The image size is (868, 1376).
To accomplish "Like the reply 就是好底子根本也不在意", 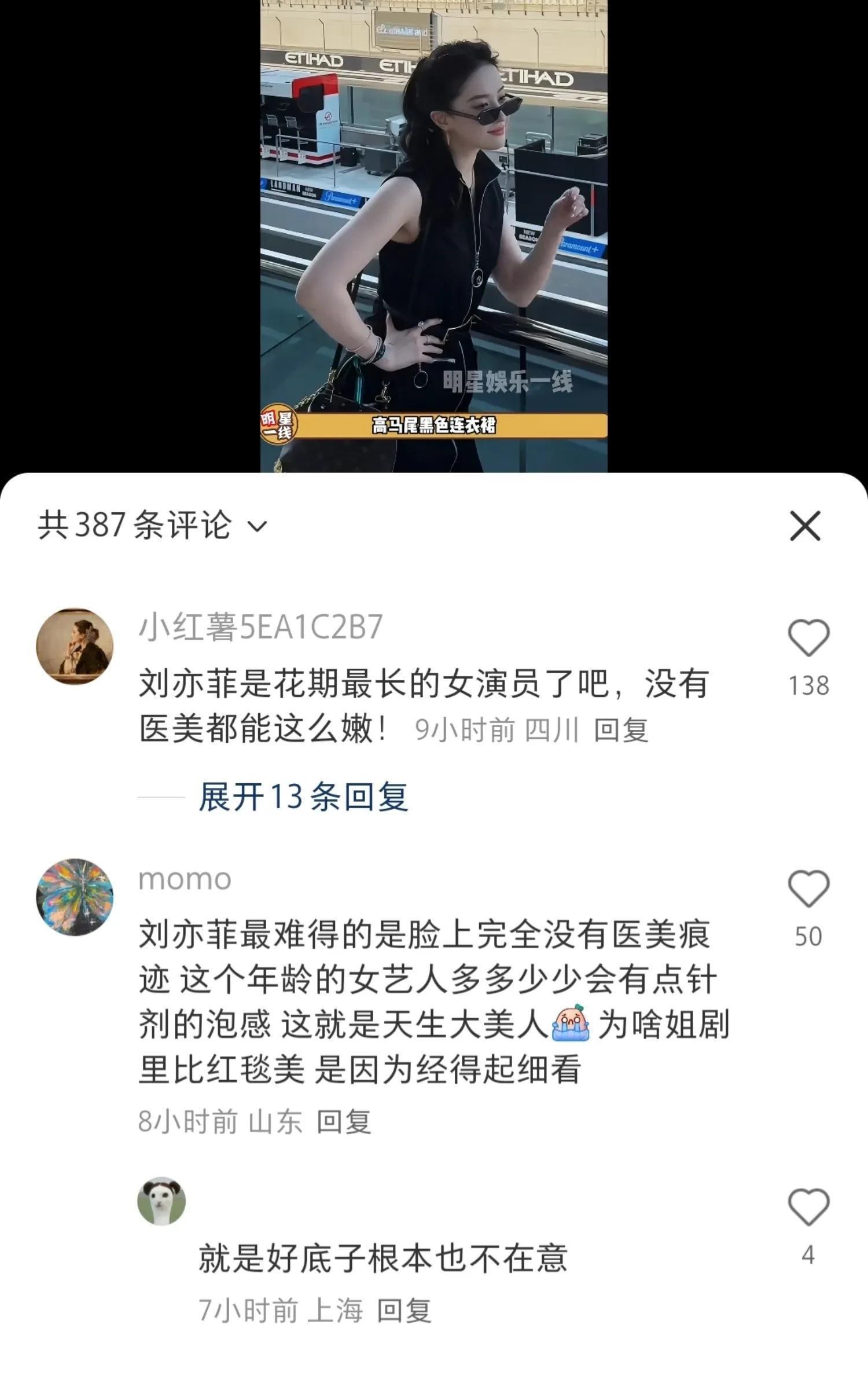I will pyautogui.click(x=808, y=1207).
